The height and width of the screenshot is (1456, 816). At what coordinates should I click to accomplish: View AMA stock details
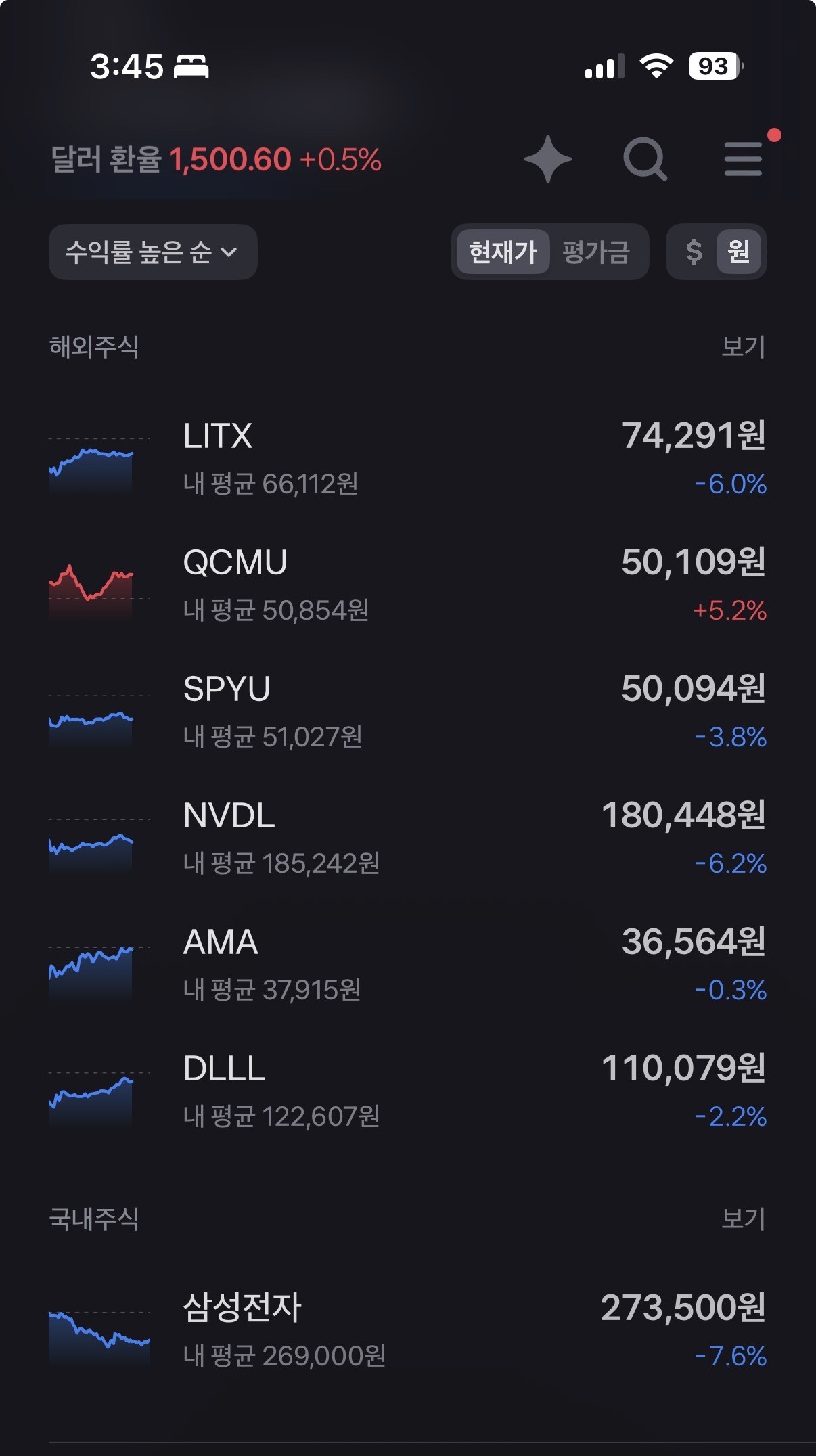coord(408,965)
